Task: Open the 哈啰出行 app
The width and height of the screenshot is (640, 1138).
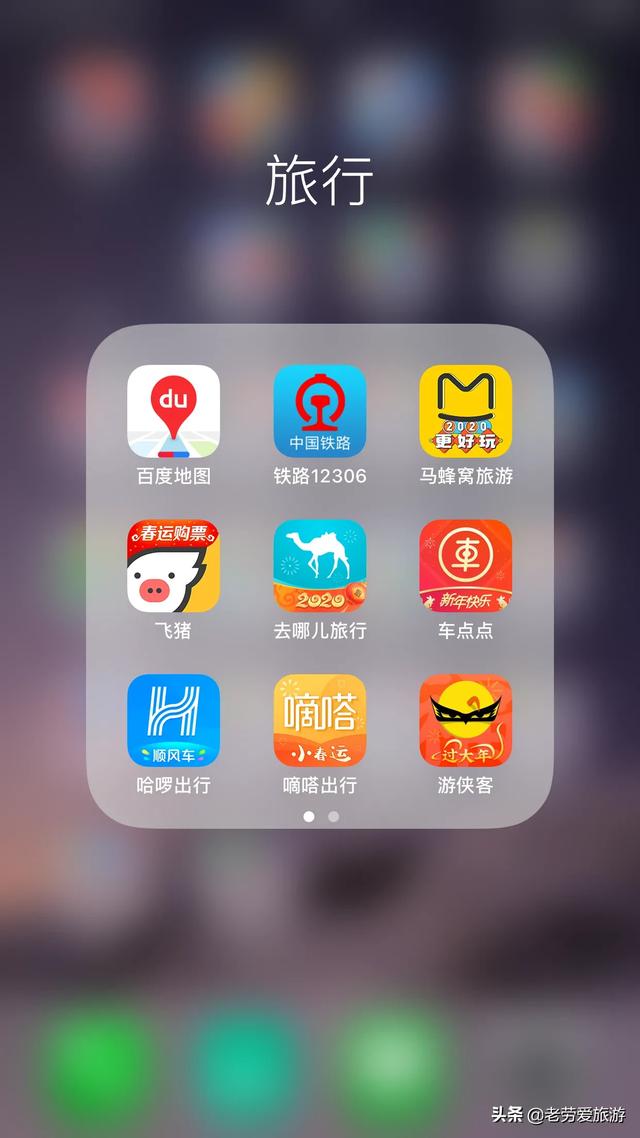Action: point(173,721)
